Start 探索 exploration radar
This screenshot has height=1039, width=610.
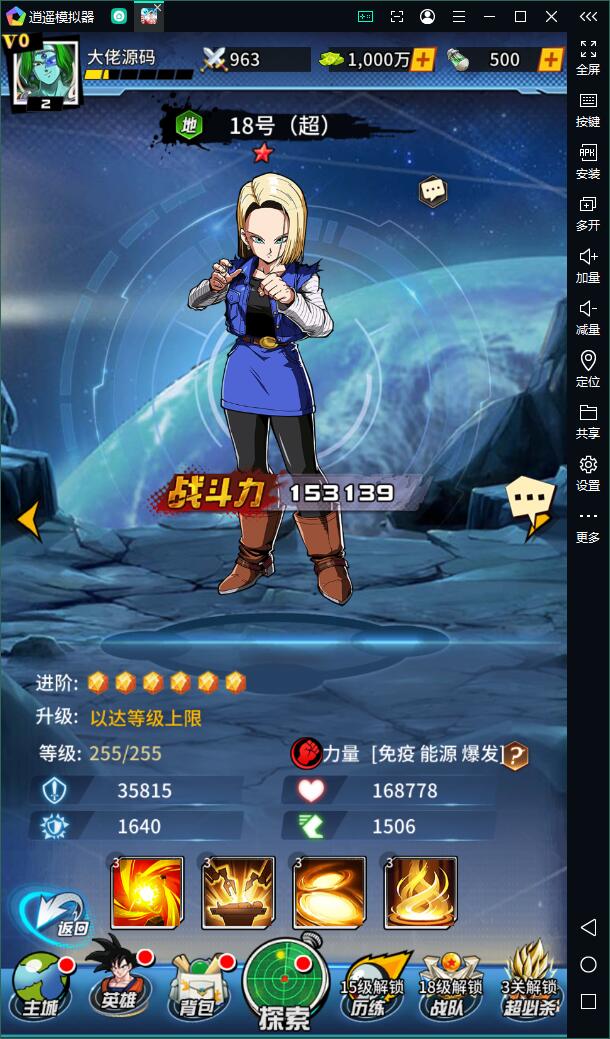285,985
